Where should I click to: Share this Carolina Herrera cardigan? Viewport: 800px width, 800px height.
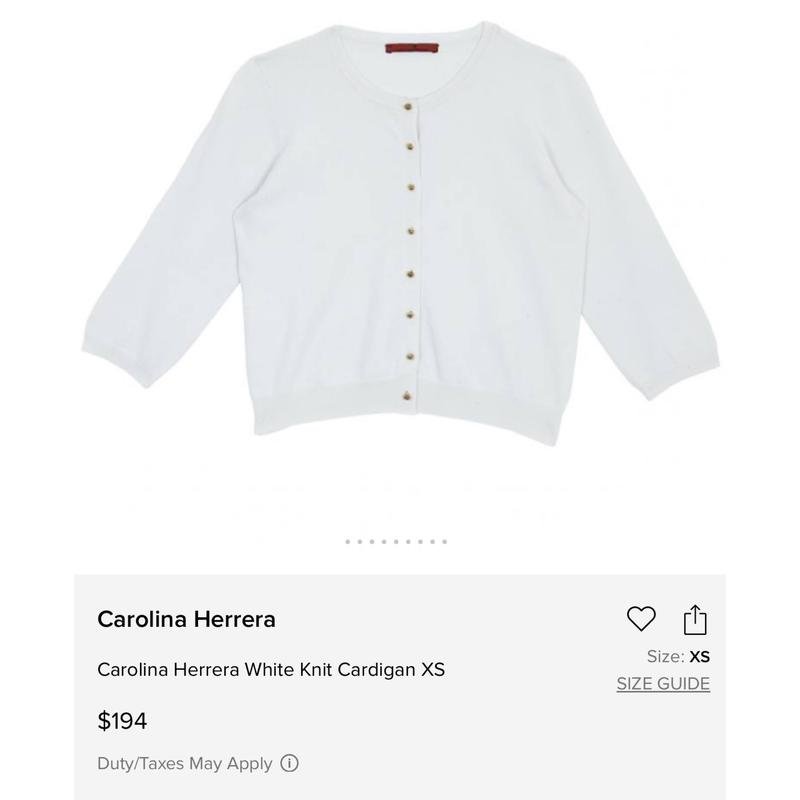[x=695, y=619]
